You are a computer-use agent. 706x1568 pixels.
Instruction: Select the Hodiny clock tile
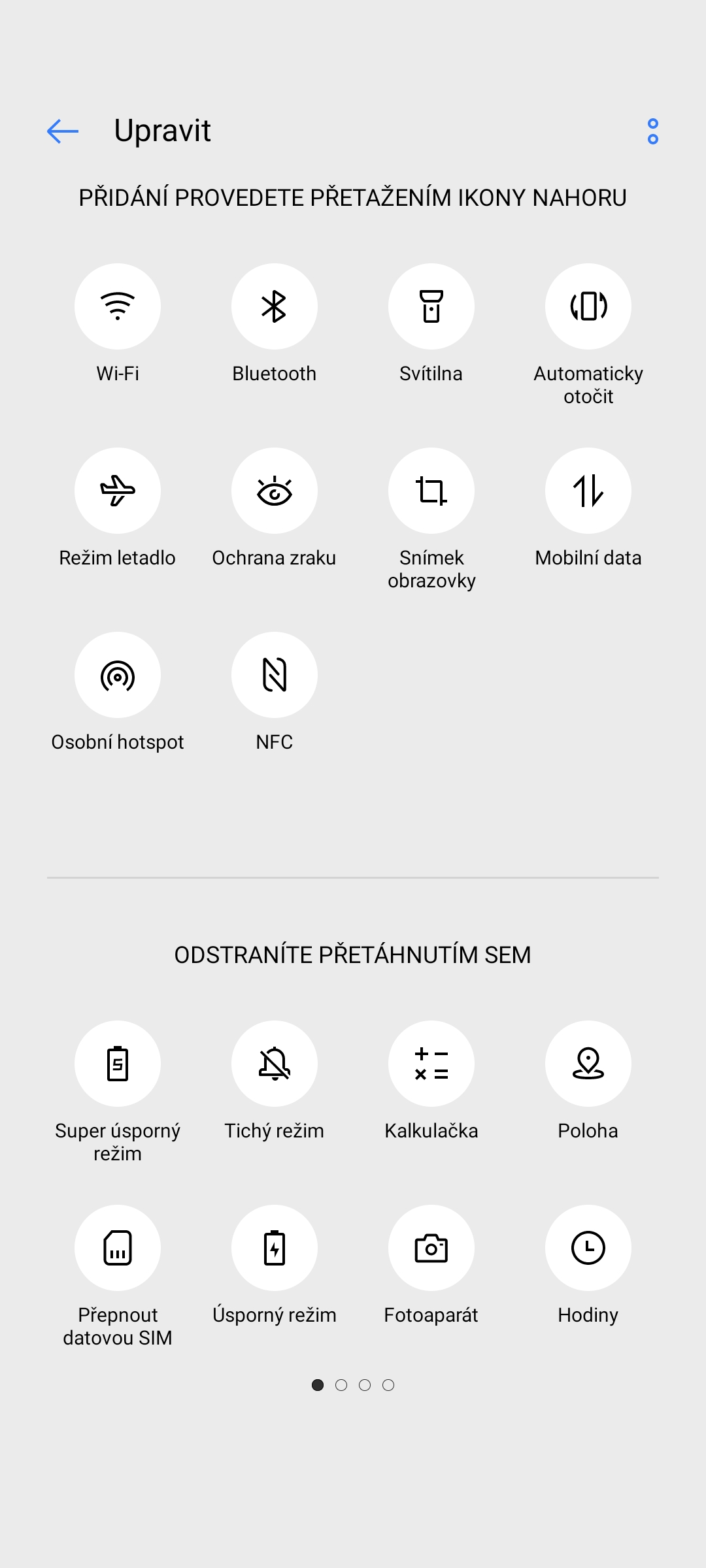tap(588, 1248)
